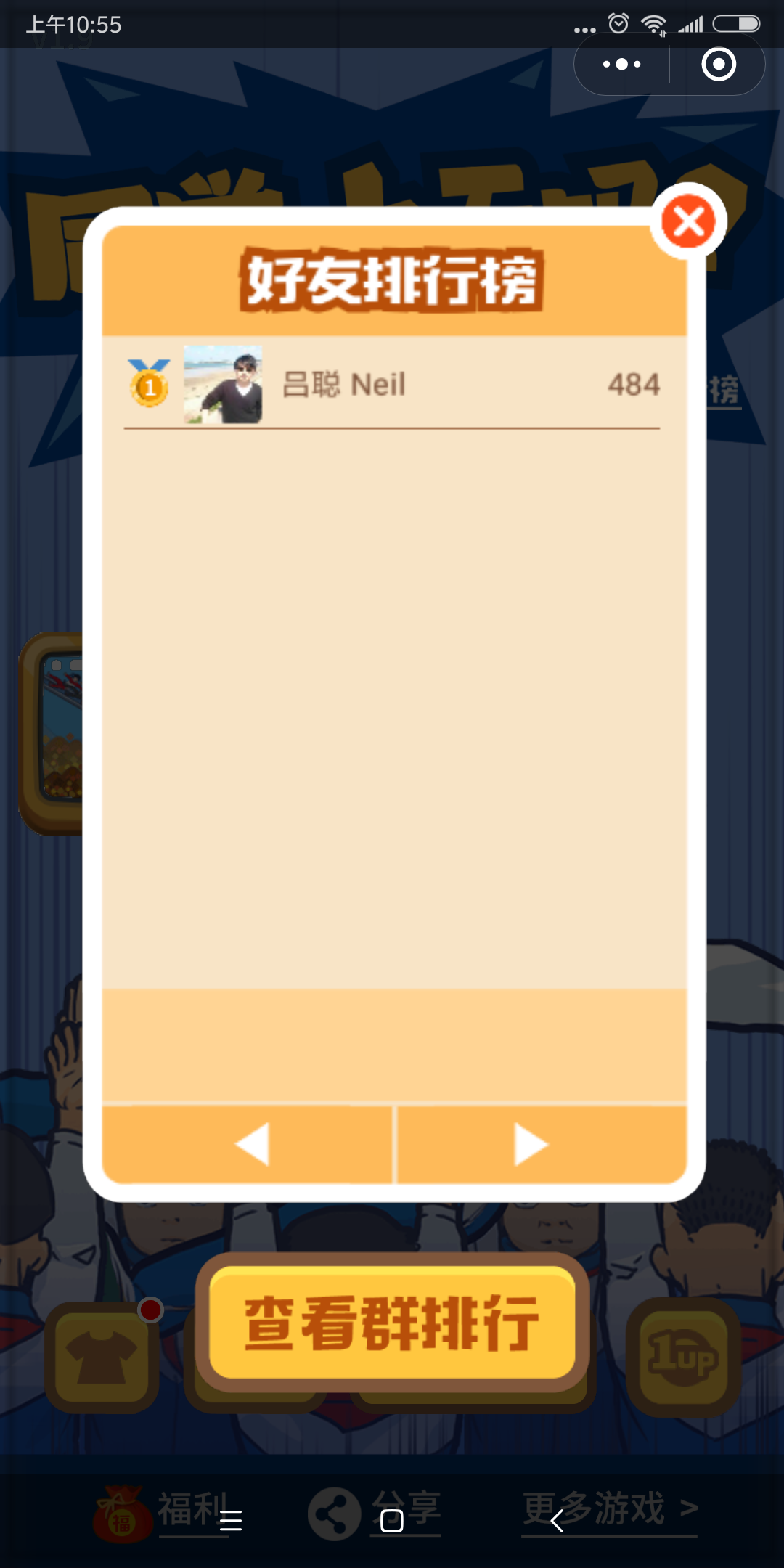Go to next leaderboard page
Screen dimensions: 784x1568
[541, 1145]
